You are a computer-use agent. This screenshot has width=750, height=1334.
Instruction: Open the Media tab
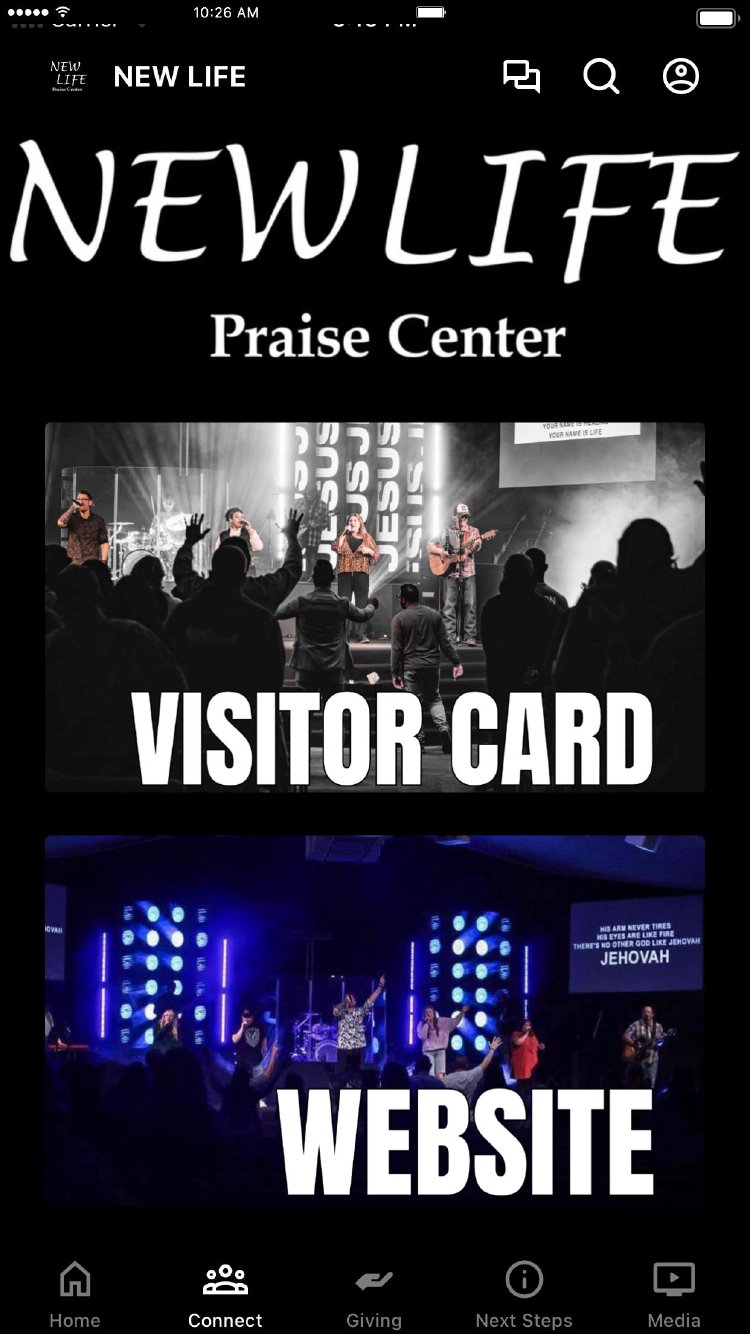click(674, 1295)
